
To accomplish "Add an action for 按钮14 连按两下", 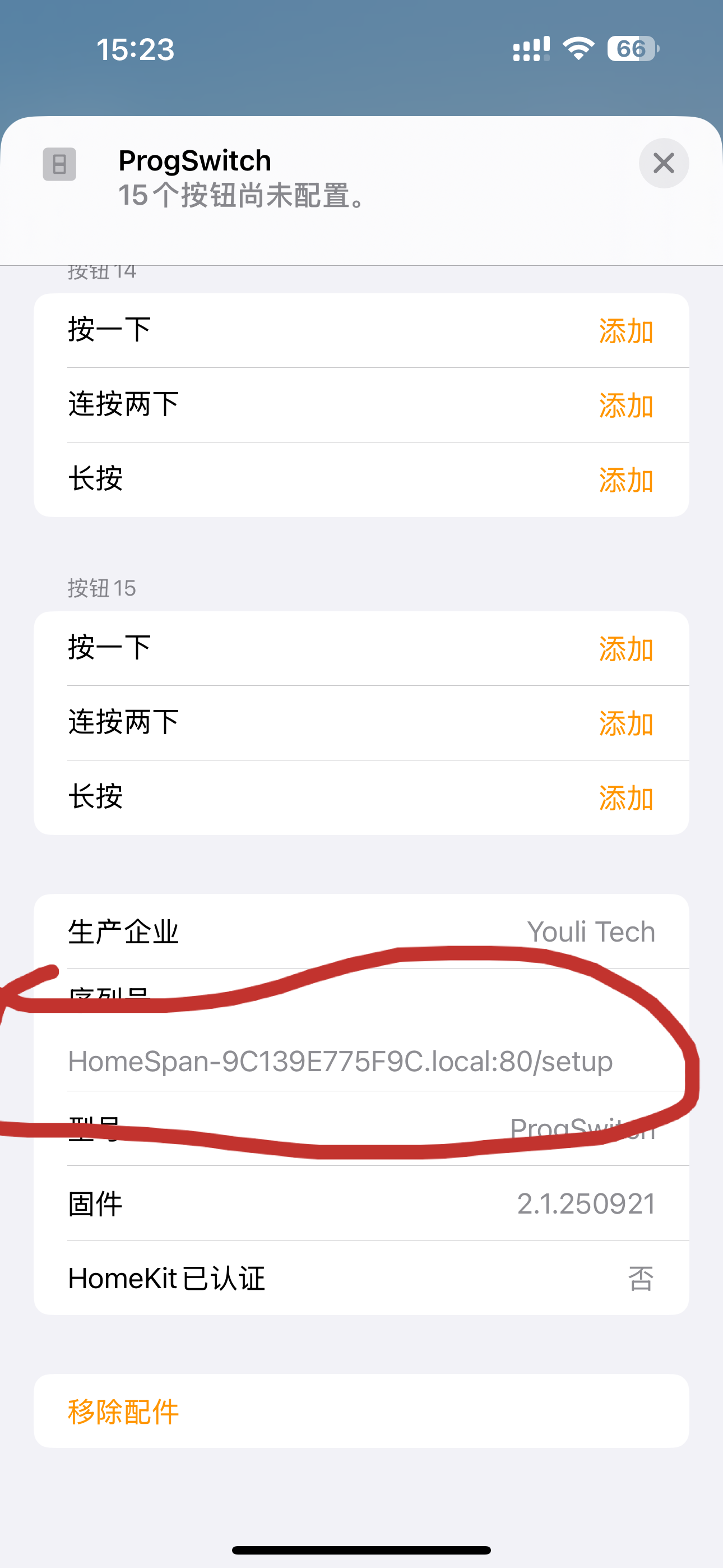I will point(624,404).
